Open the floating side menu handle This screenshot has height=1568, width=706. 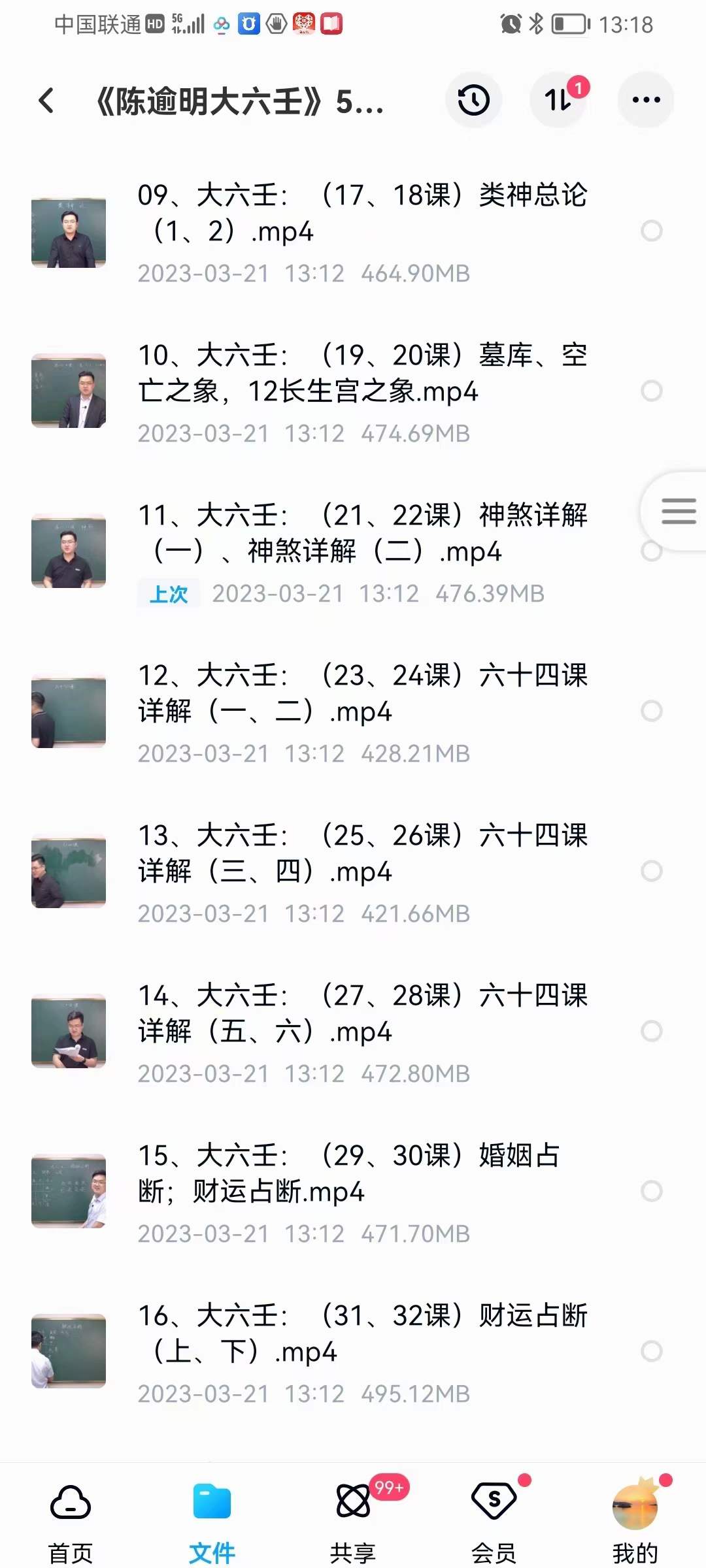coord(678,511)
